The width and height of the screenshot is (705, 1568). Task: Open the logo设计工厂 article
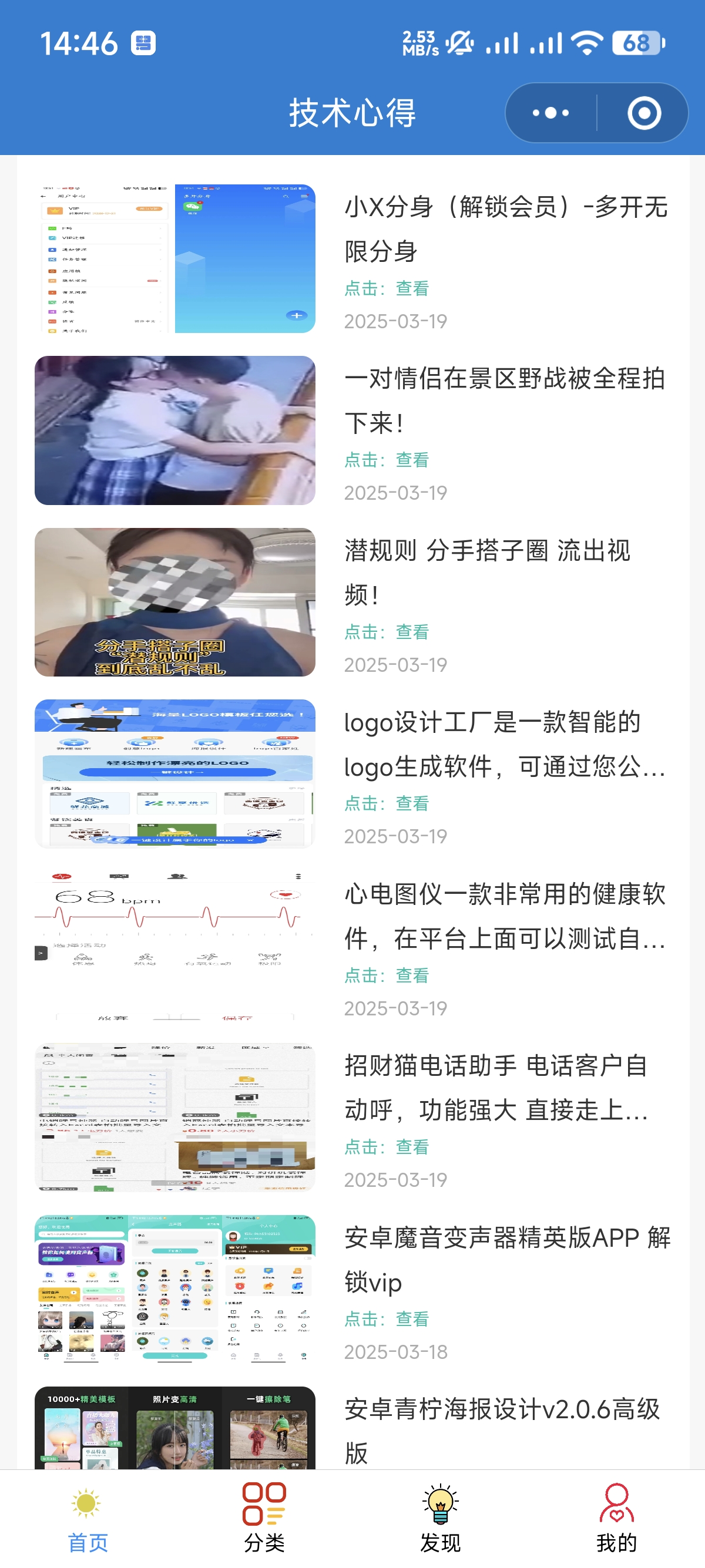click(x=504, y=745)
